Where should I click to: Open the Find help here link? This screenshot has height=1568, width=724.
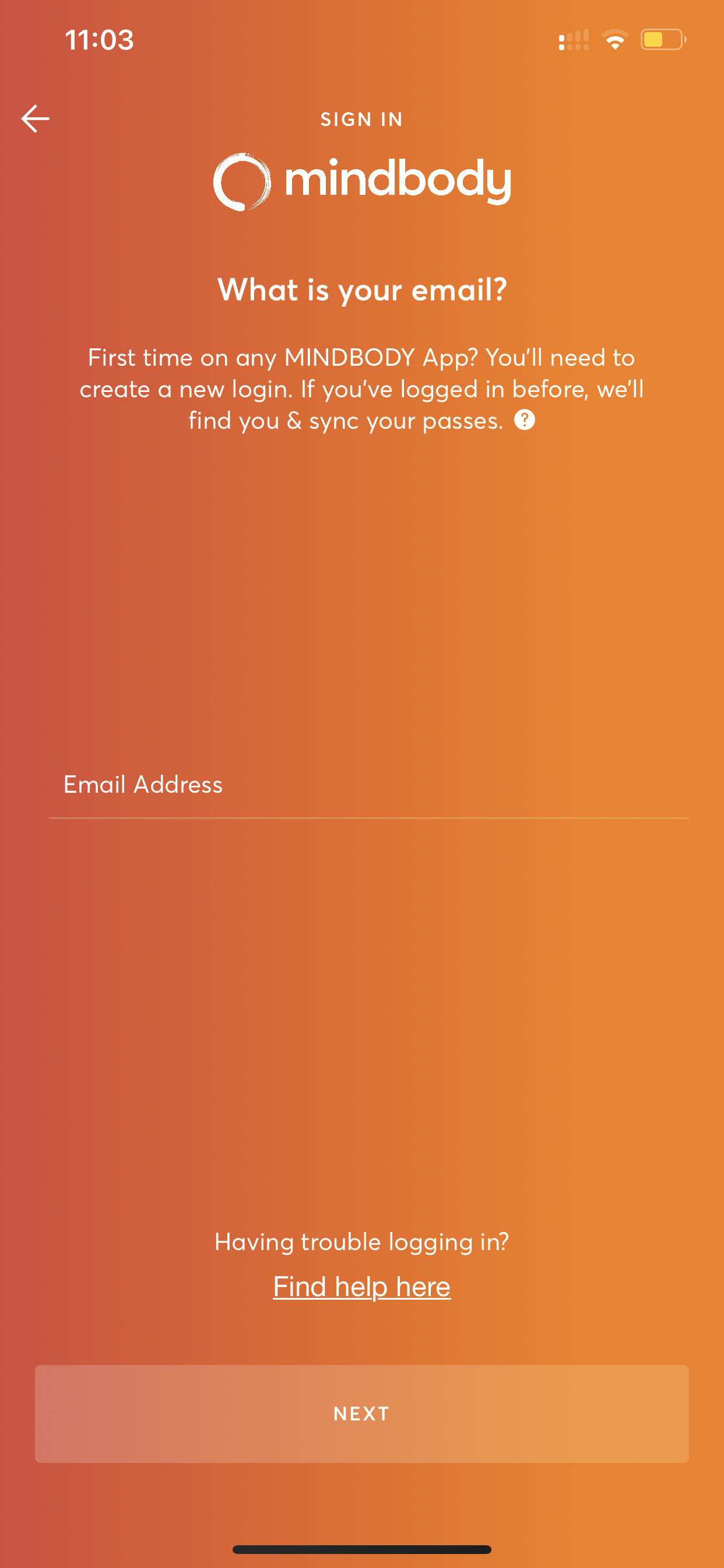point(361,1287)
